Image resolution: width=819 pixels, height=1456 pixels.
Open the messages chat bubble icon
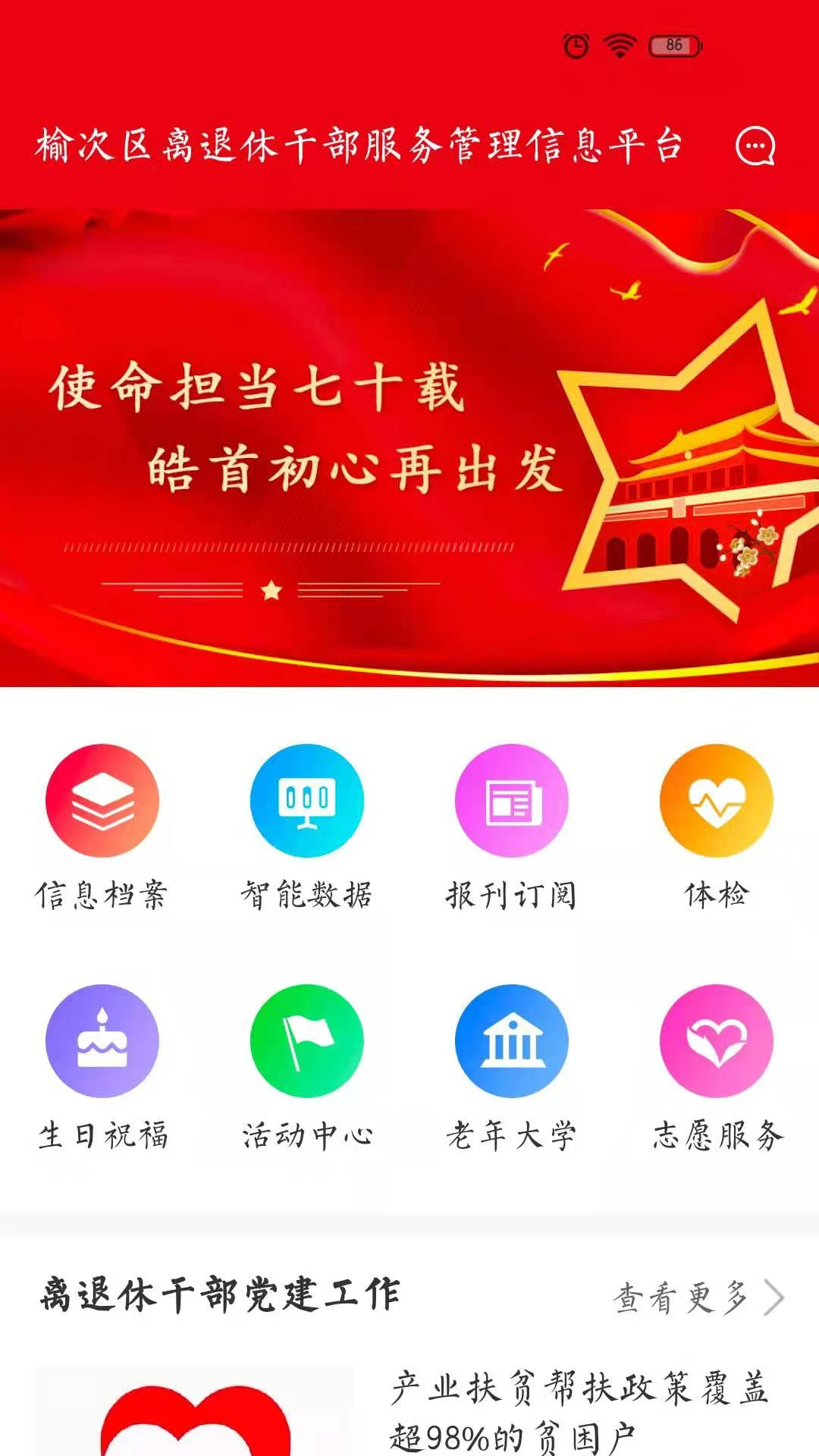point(755,146)
